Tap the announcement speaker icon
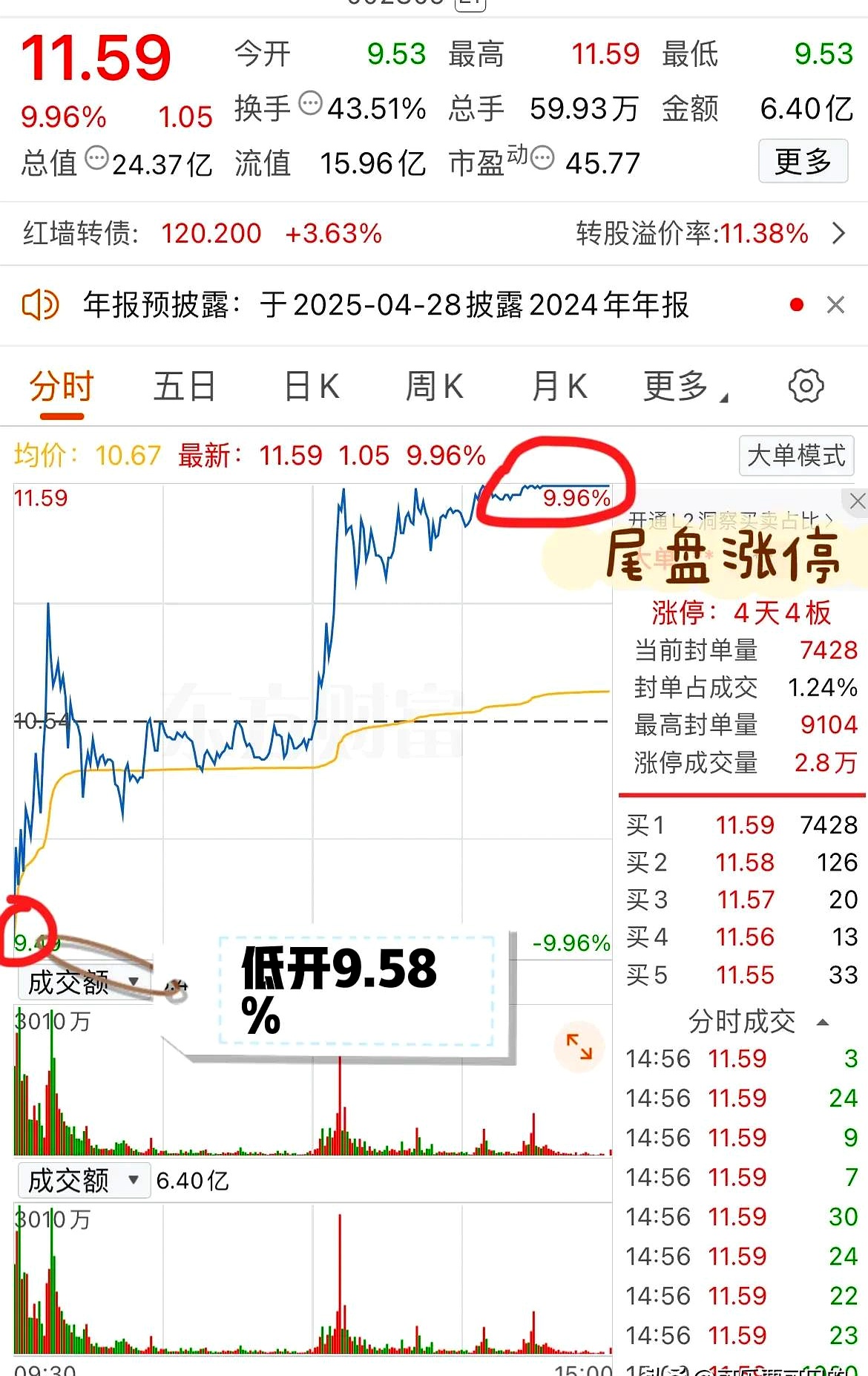868x1376 pixels. click(x=41, y=305)
